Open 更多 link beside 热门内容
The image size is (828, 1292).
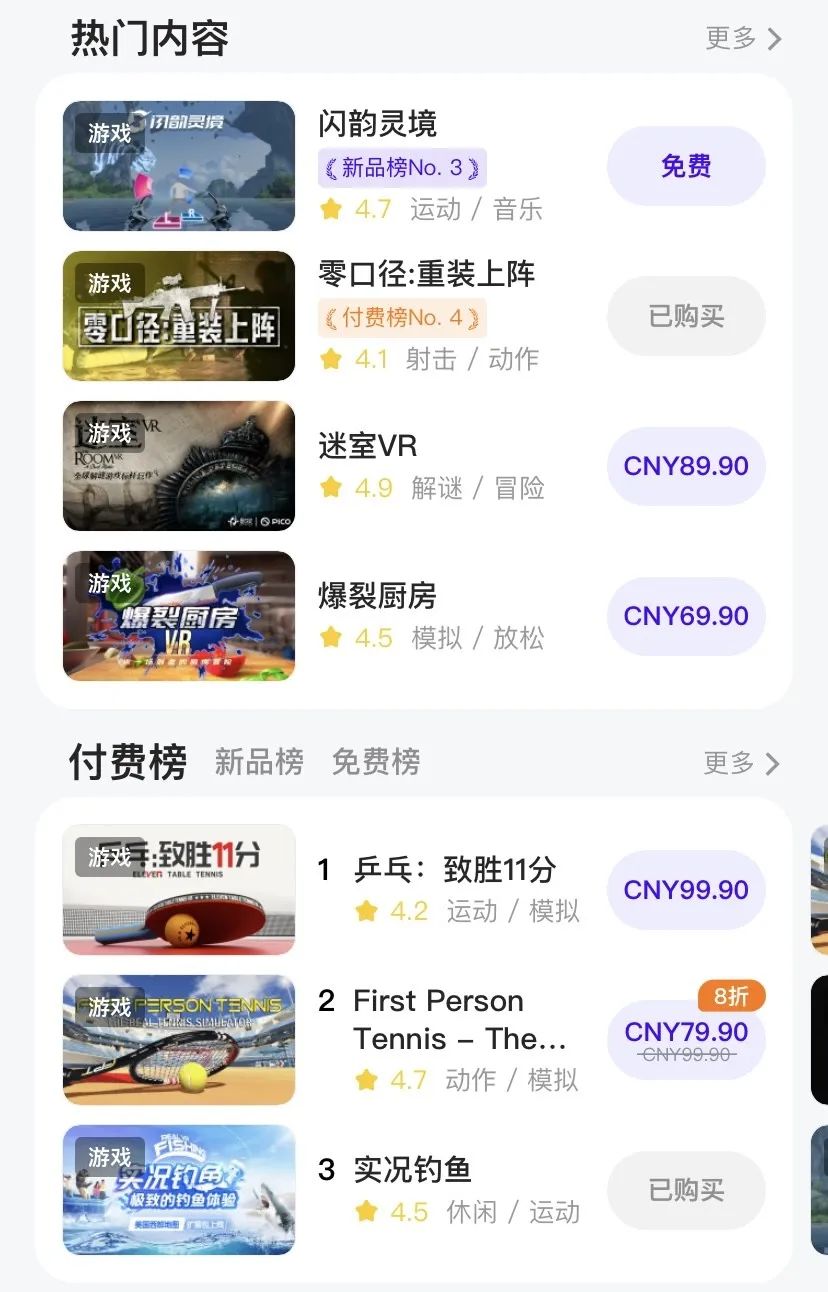tap(743, 39)
